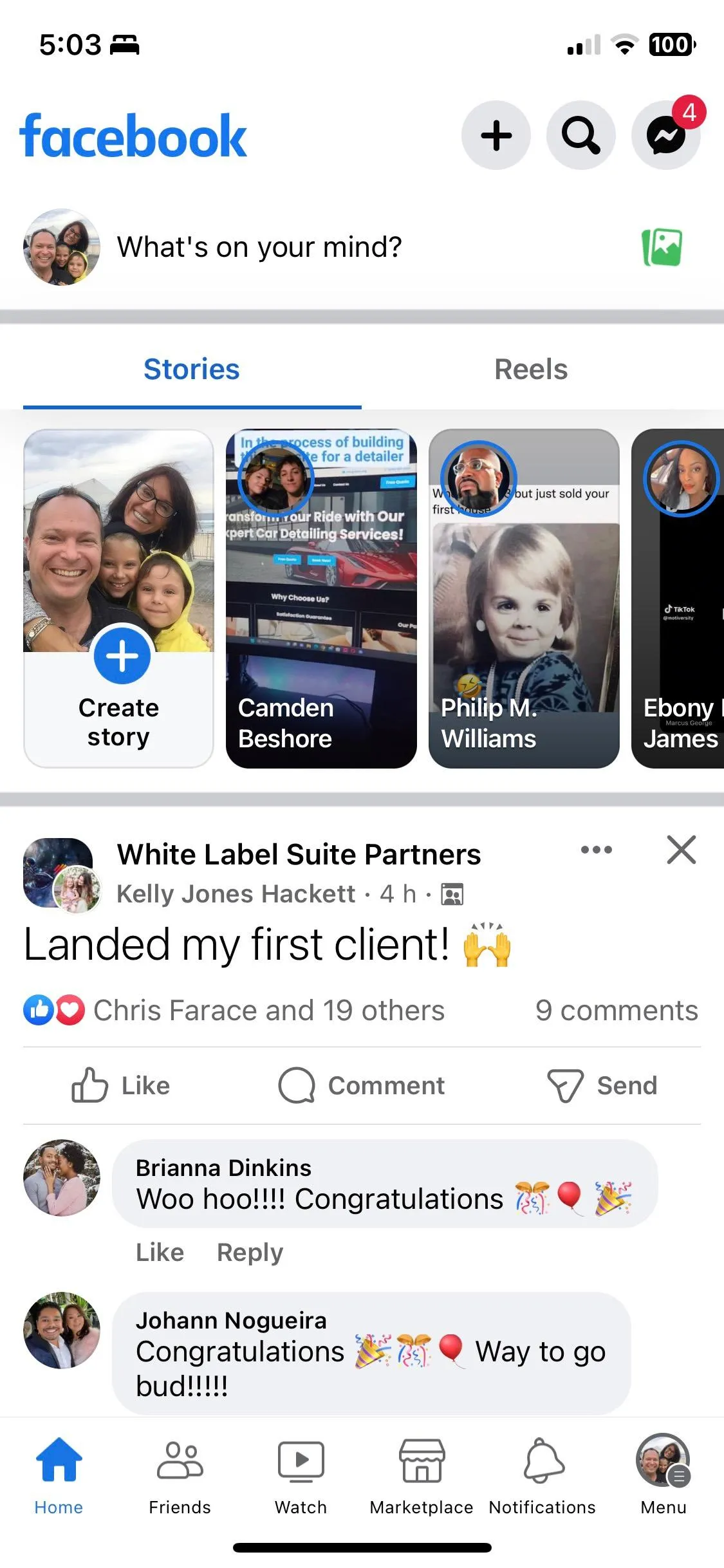724x1568 pixels.
Task: Tap the plus create button in header
Action: coord(496,135)
